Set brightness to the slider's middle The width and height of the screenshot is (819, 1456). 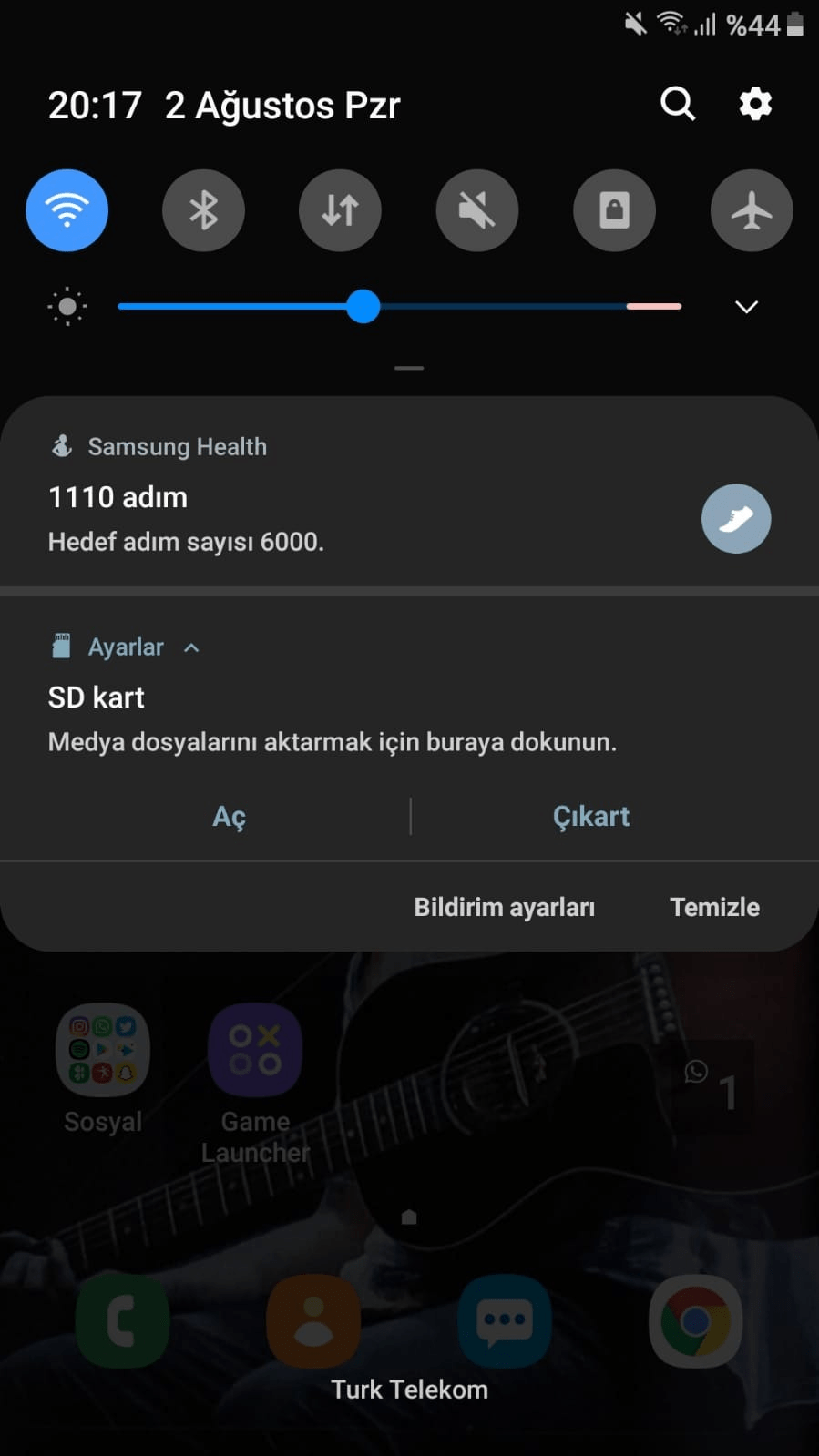pyautogui.click(x=400, y=307)
